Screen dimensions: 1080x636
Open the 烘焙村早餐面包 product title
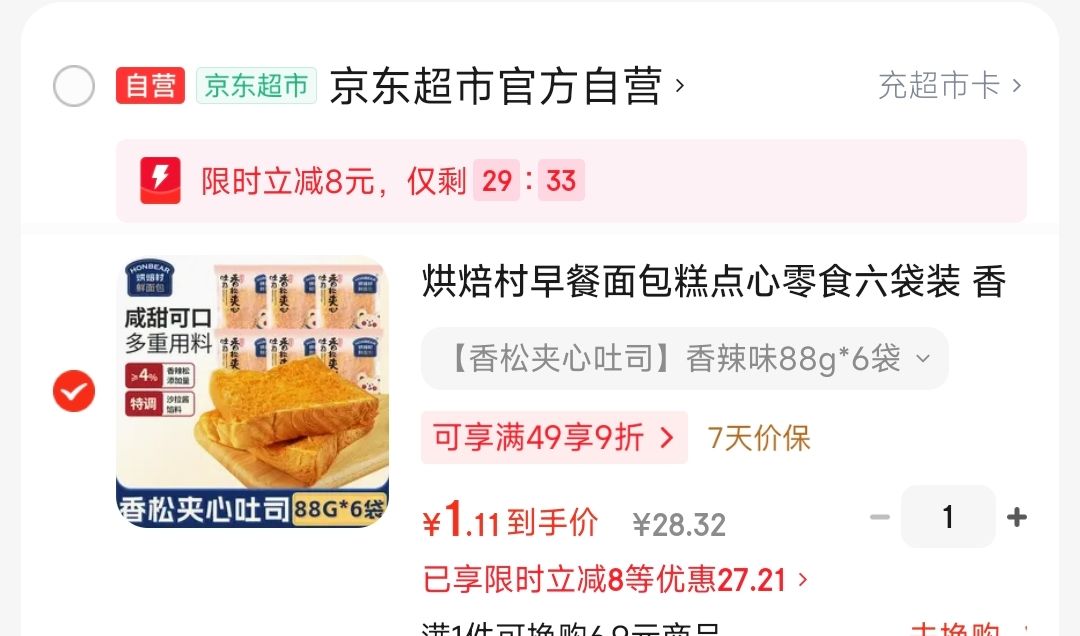click(x=712, y=283)
